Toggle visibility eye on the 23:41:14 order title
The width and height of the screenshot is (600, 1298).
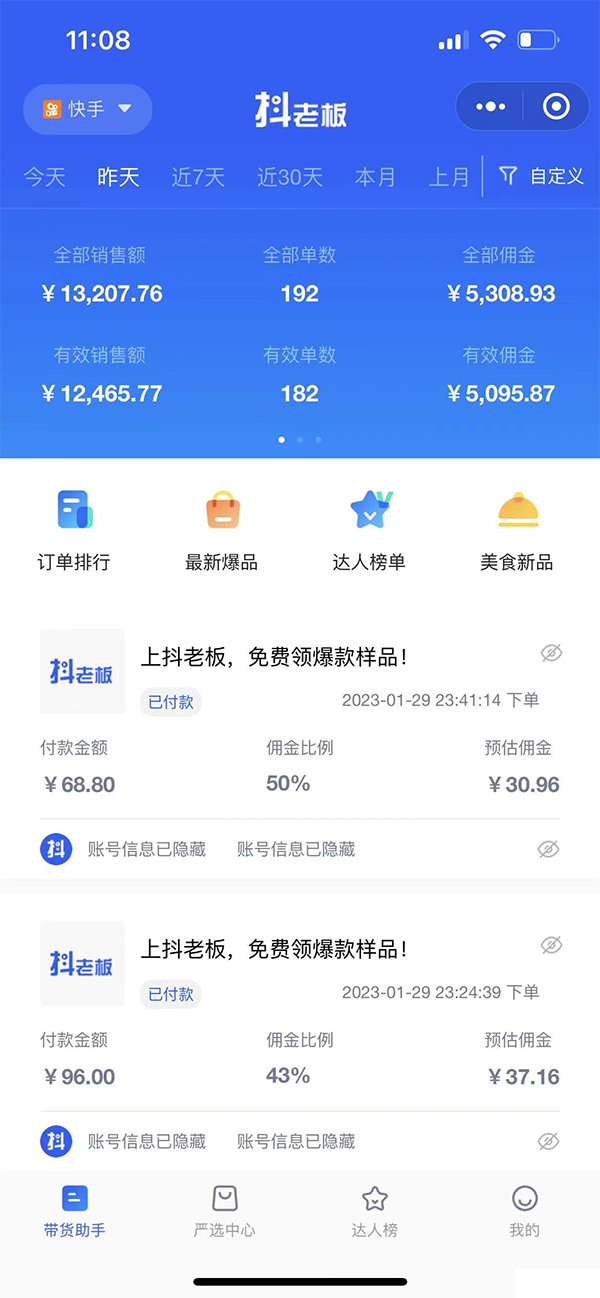[551, 653]
